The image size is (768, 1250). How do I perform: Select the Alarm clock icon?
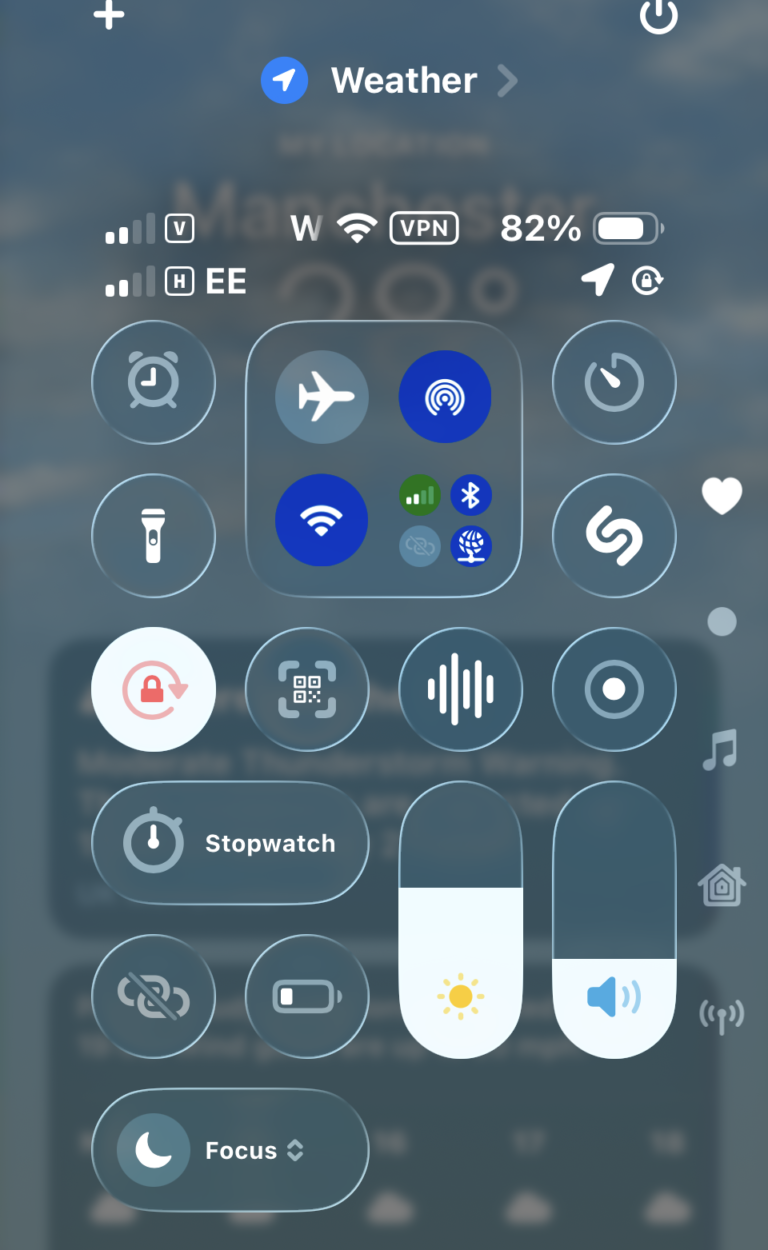(x=153, y=383)
